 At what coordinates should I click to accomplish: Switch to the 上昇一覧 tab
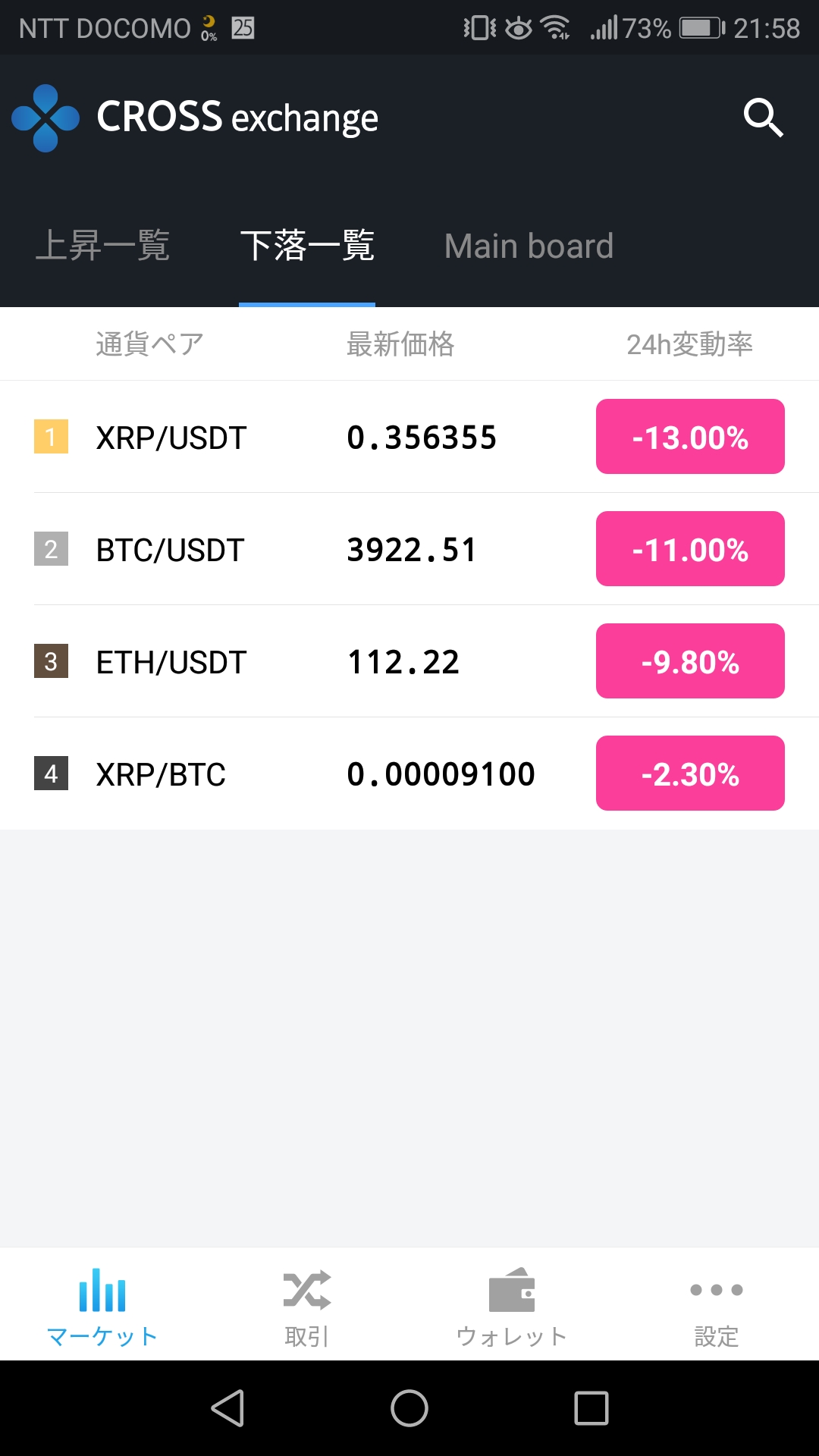click(x=102, y=246)
